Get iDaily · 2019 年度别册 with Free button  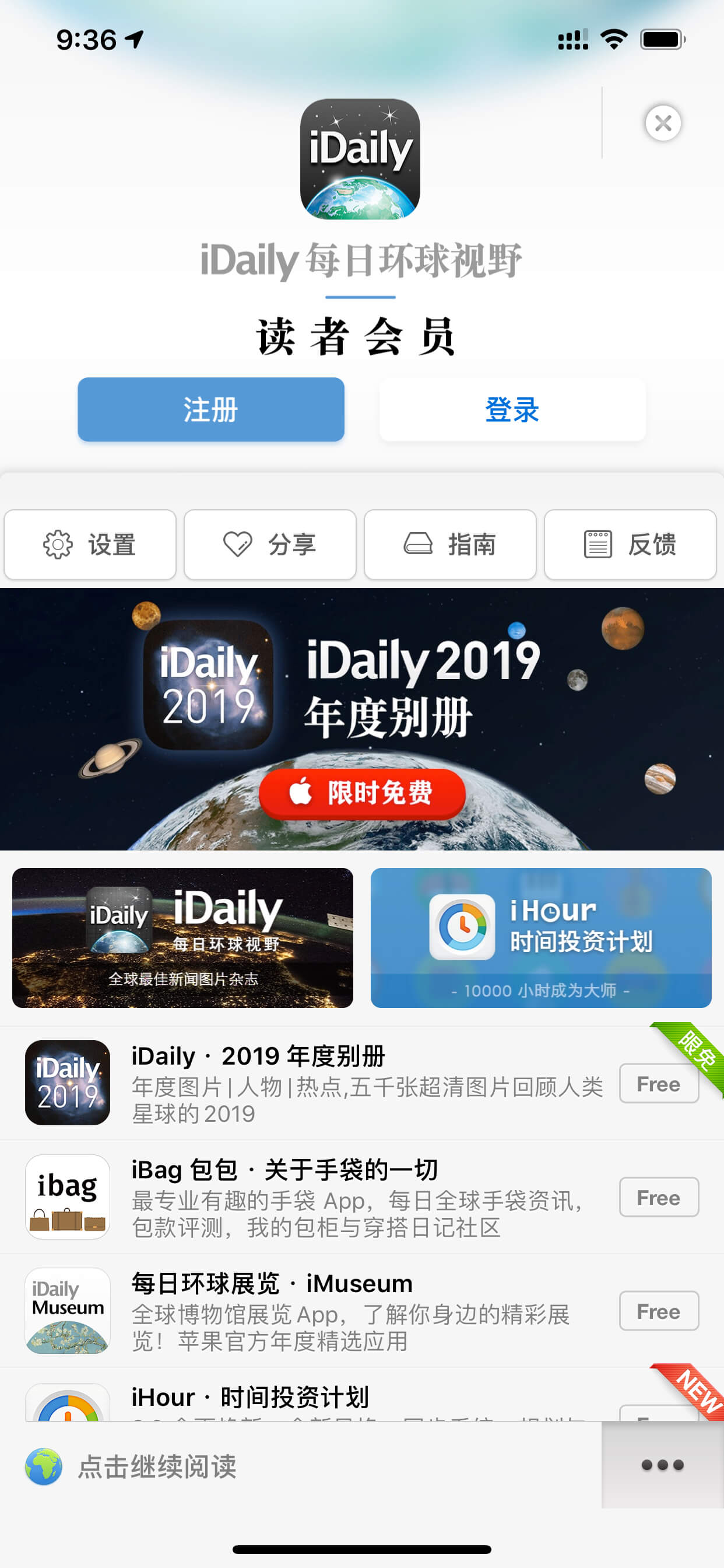[659, 1083]
